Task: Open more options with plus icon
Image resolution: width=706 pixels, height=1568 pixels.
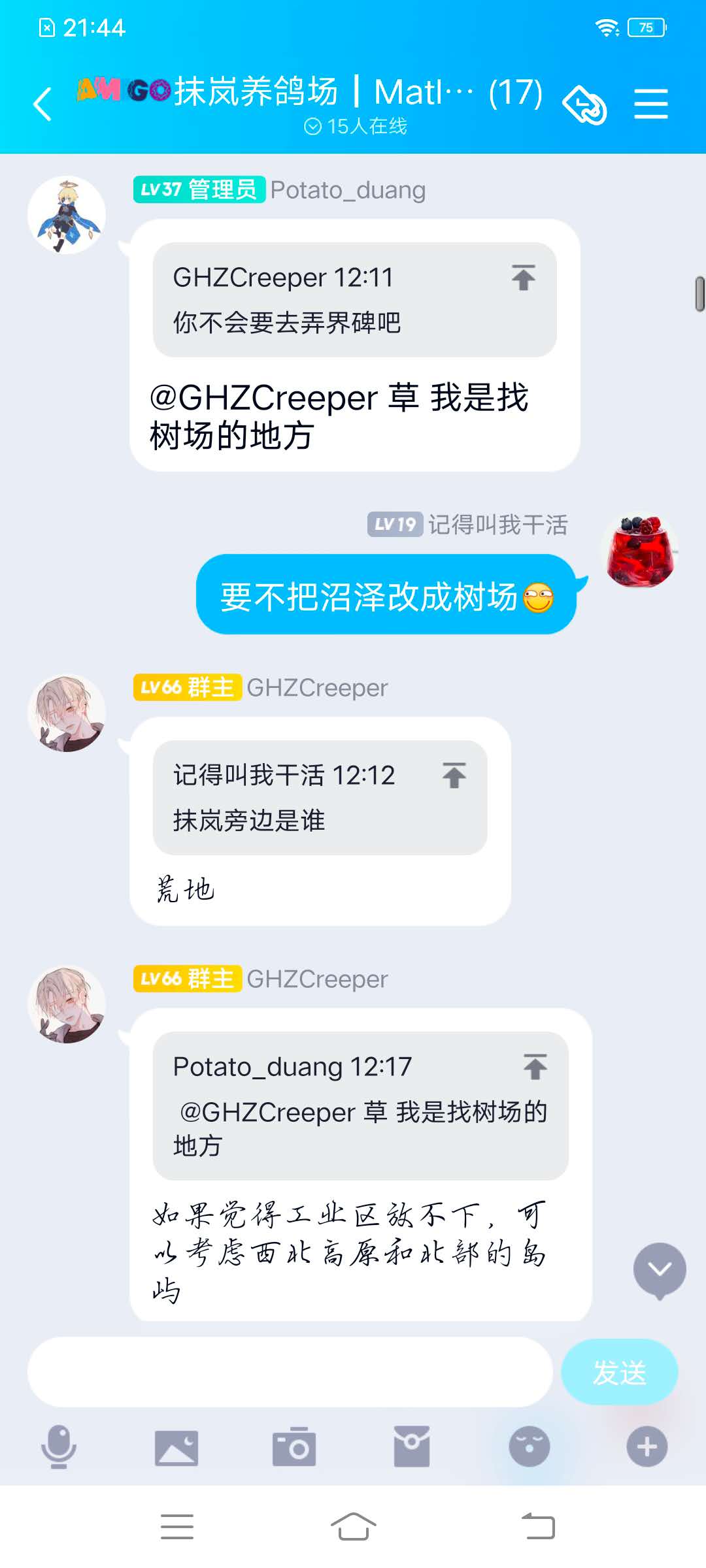Action: coord(647,1446)
